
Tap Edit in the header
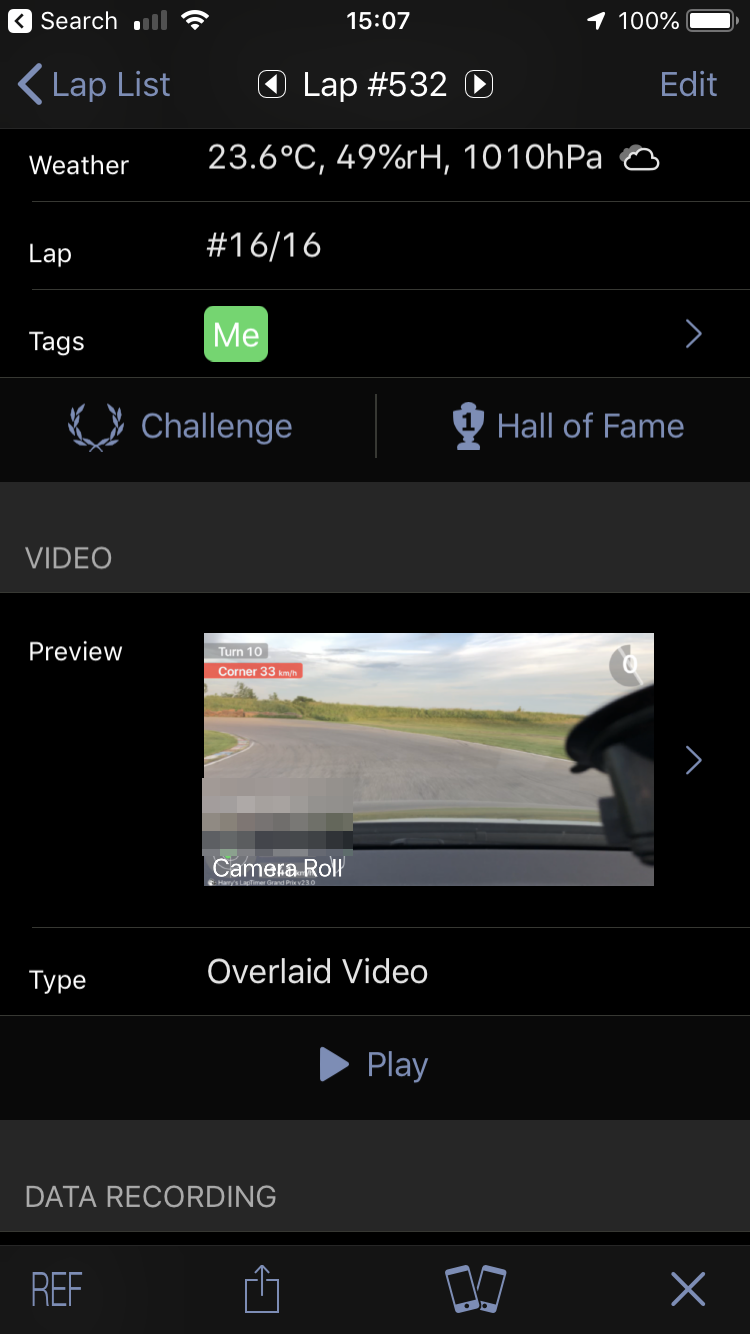coord(688,85)
